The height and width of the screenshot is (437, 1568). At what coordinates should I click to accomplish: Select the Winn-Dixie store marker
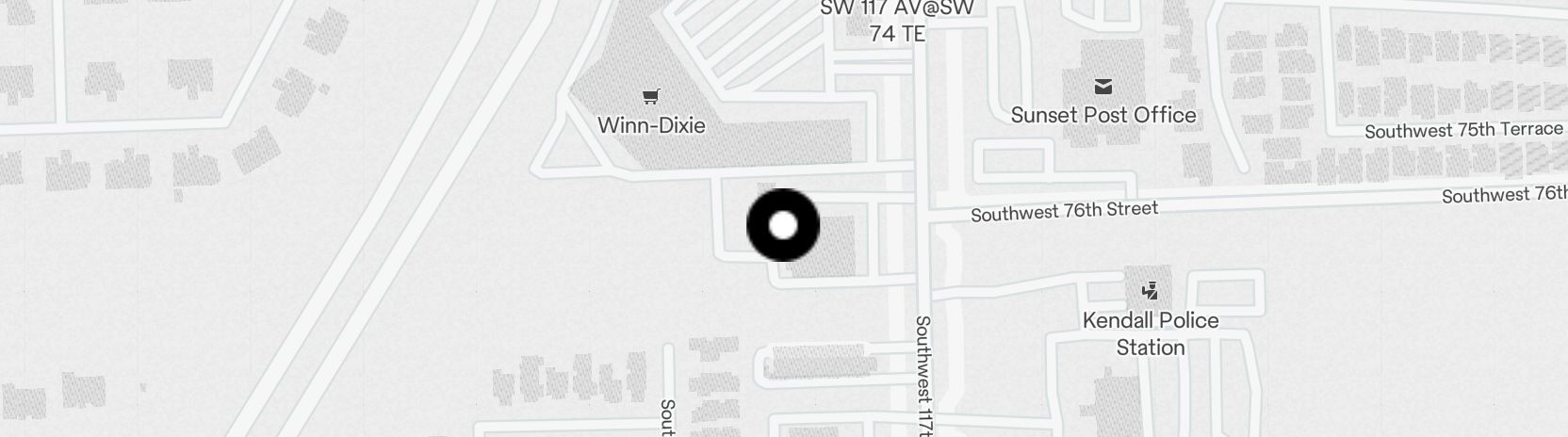coord(650,96)
